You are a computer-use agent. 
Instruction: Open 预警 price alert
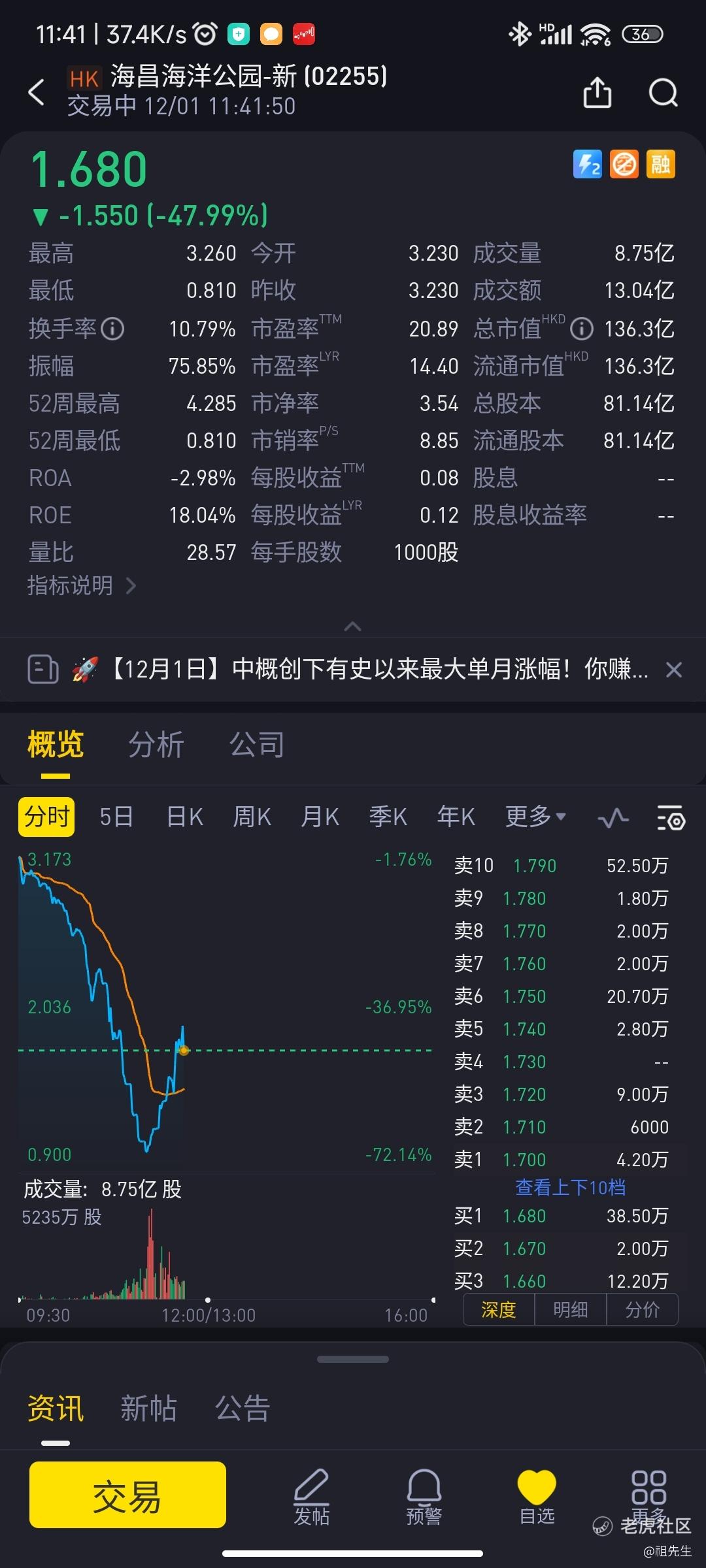coord(424,1496)
